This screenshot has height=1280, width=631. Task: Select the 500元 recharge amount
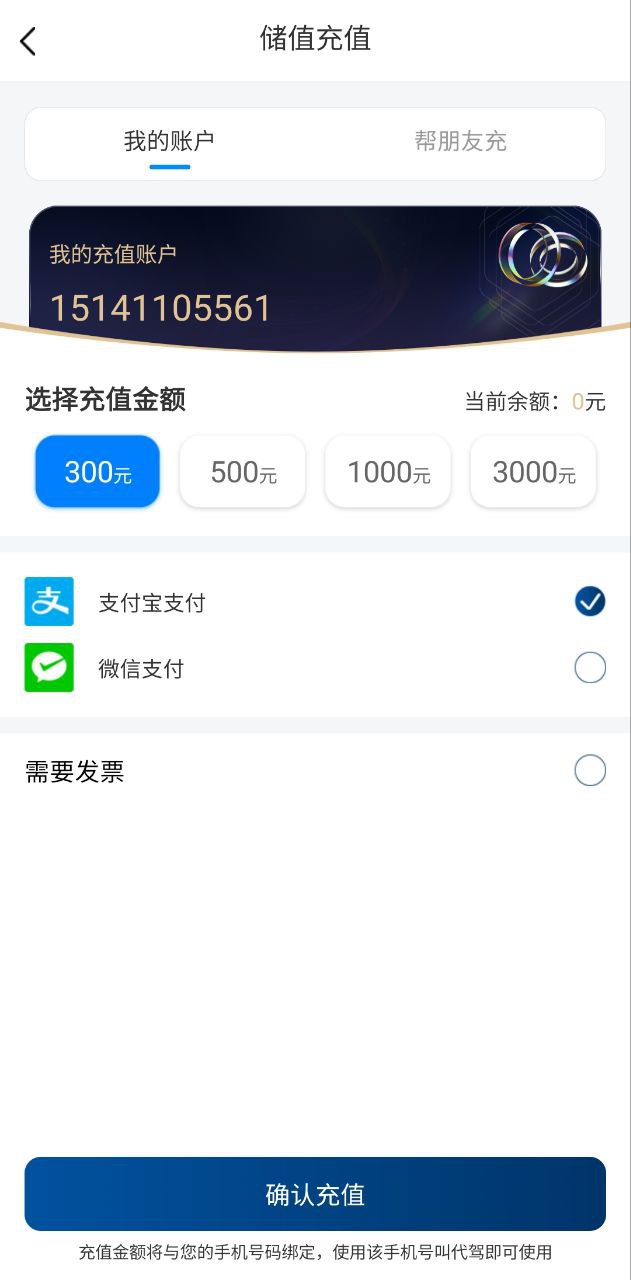coord(242,472)
